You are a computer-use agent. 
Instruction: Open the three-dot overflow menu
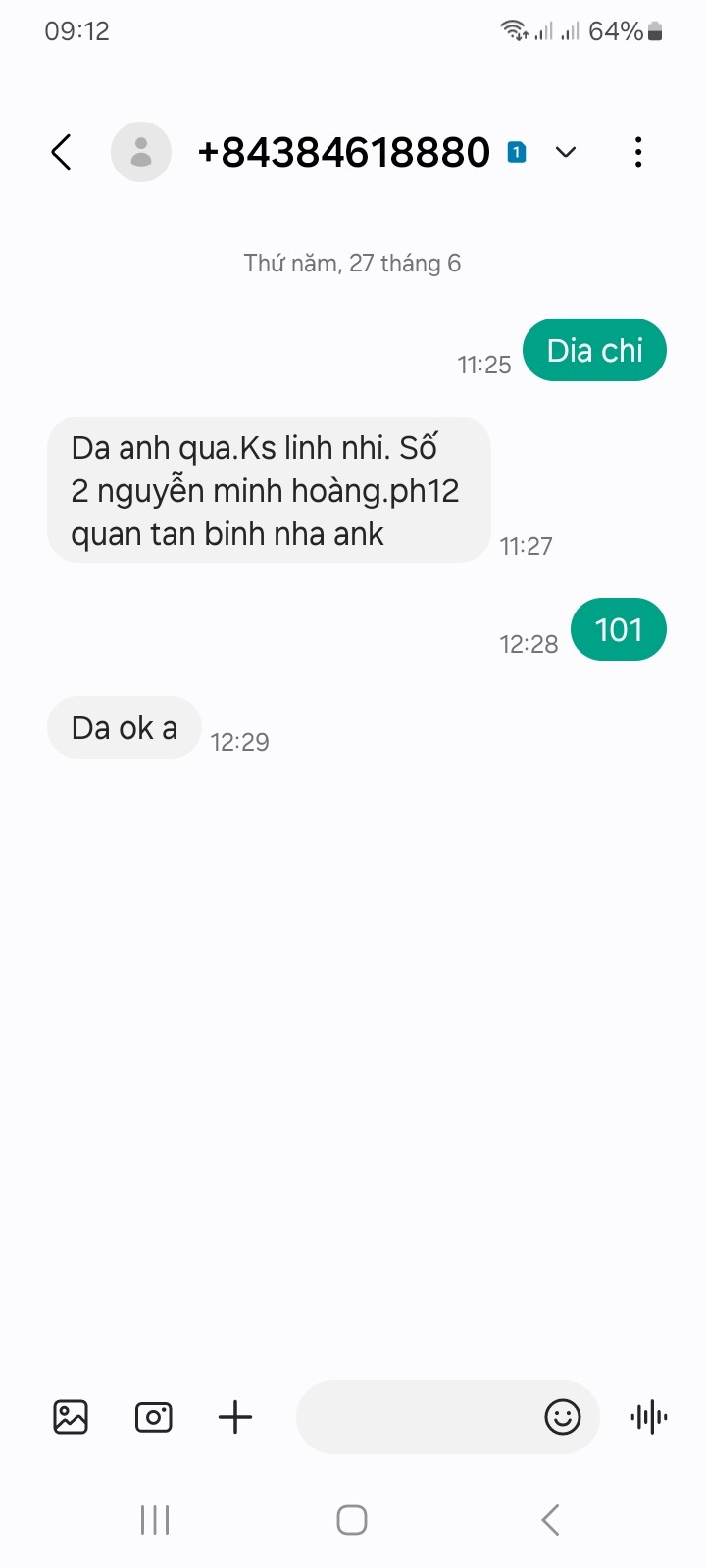point(638,152)
